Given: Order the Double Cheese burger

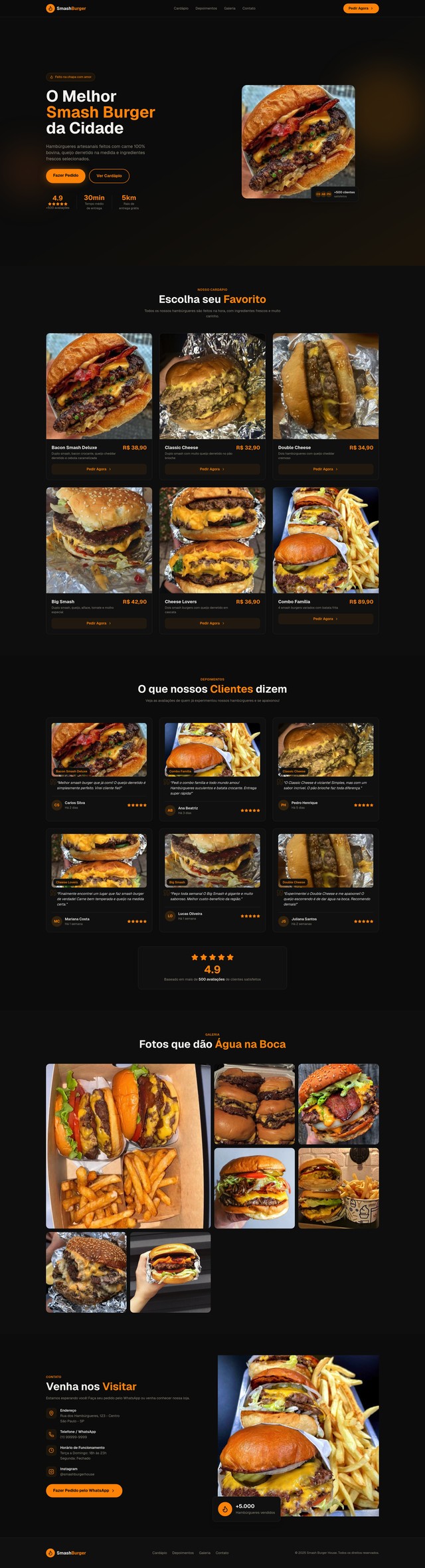Looking at the screenshot, I should point(325,469).
